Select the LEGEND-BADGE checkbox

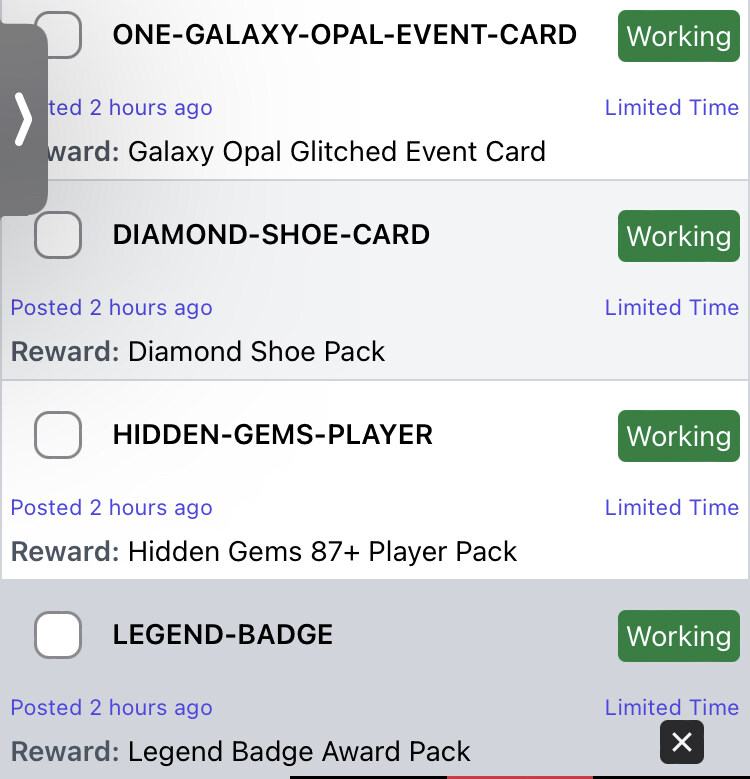pyautogui.click(x=58, y=635)
